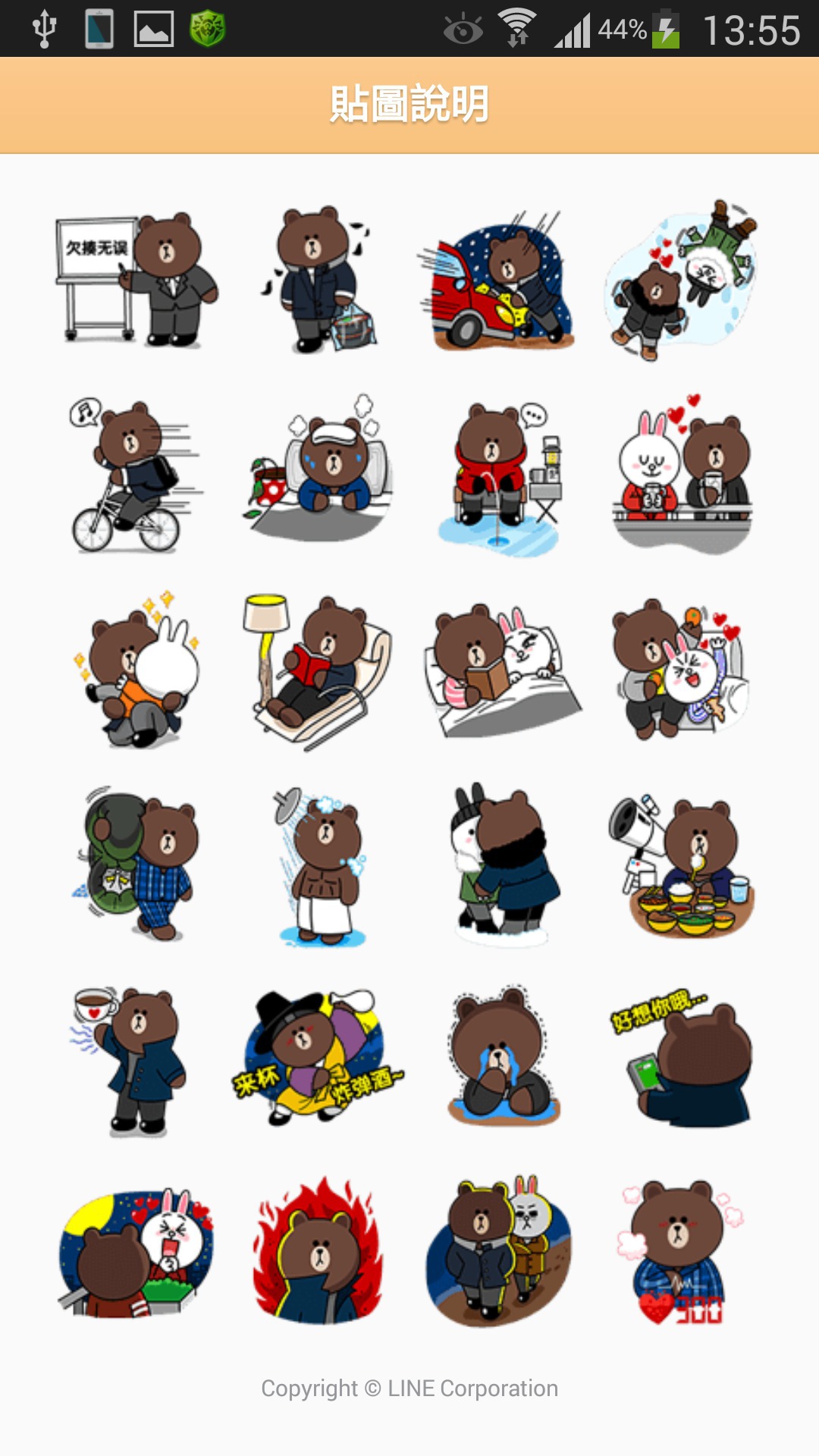
Task: Open the Brown with whiteboard sticker
Action: point(136,281)
